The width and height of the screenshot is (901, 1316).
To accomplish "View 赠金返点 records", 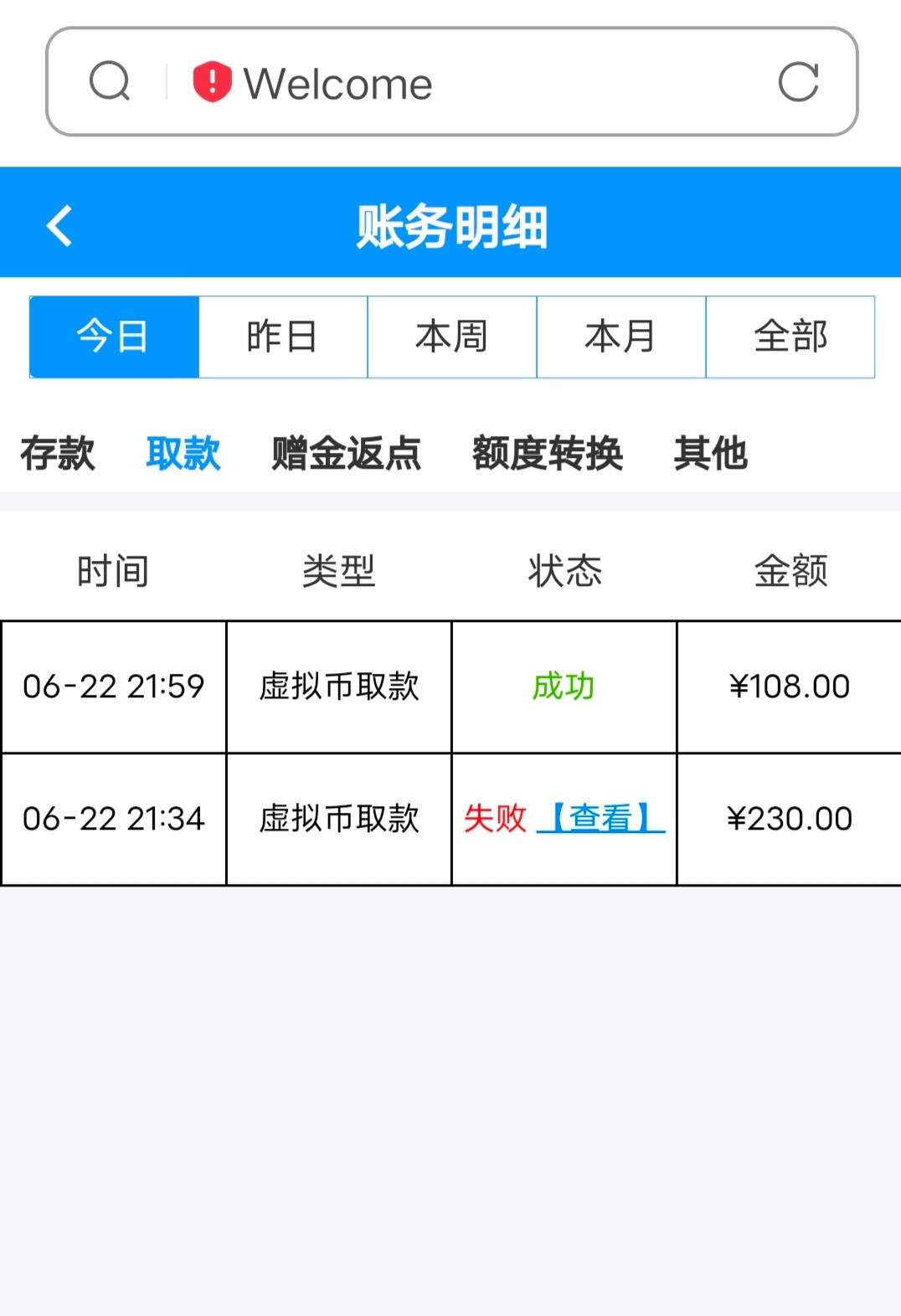I will click(x=347, y=453).
